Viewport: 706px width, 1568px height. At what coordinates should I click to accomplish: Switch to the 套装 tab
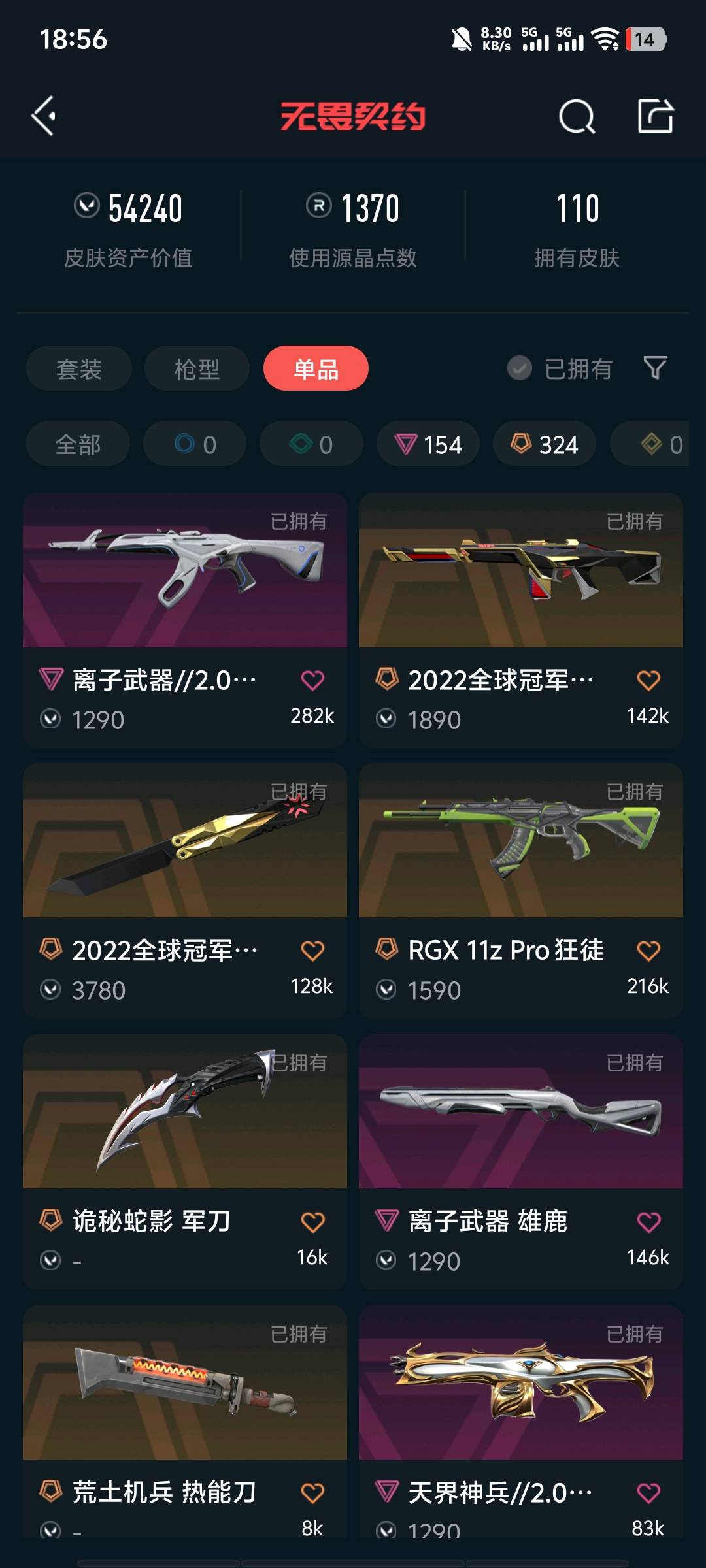[79, 369]
